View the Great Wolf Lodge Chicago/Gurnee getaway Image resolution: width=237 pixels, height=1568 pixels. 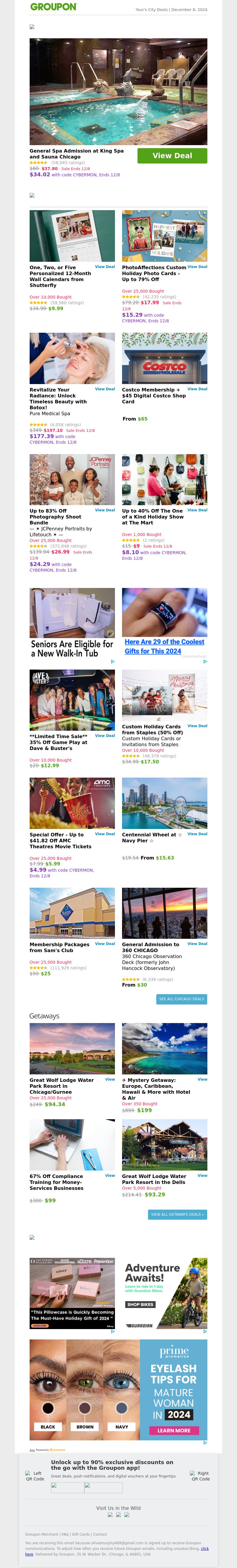coord(110,1079)
